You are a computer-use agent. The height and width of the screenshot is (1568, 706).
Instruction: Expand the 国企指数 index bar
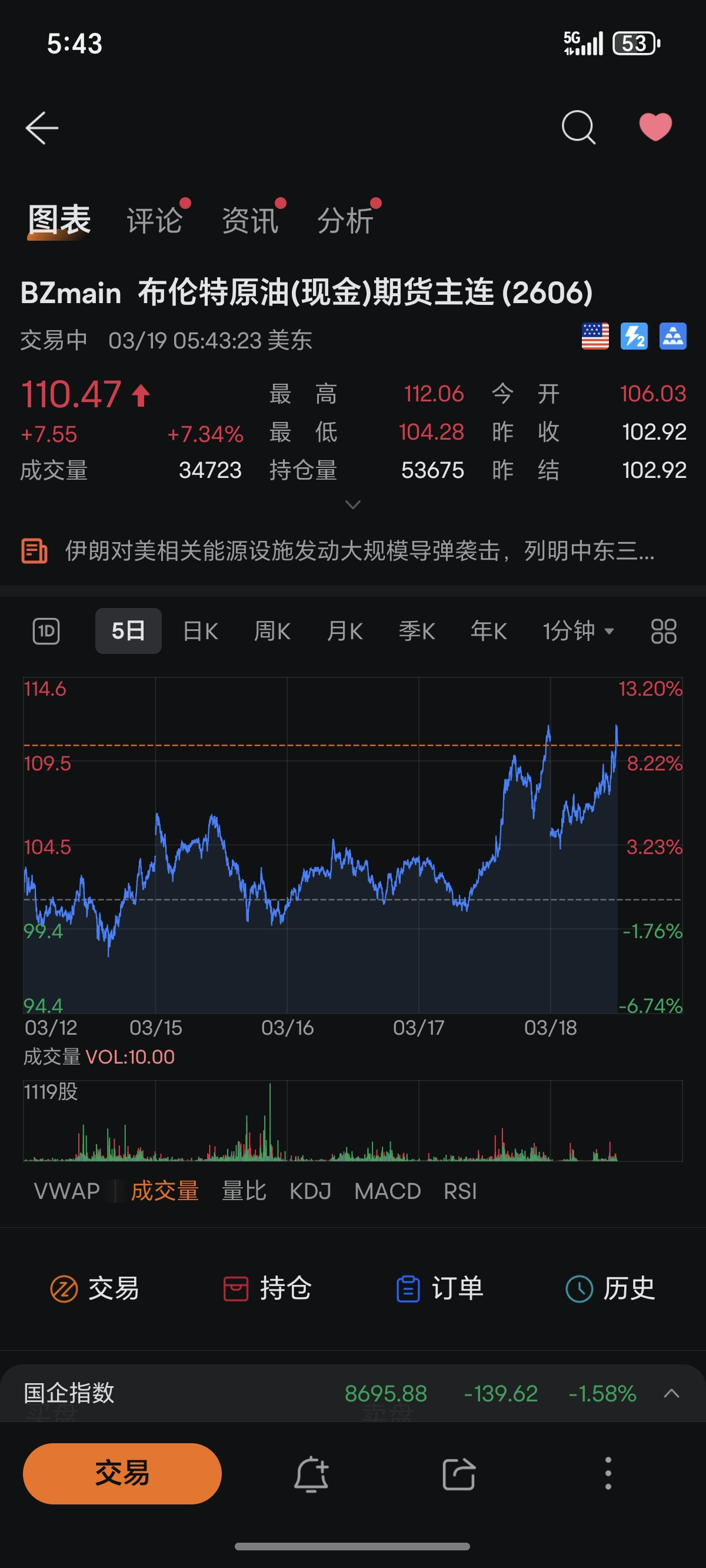[671, 1393]
